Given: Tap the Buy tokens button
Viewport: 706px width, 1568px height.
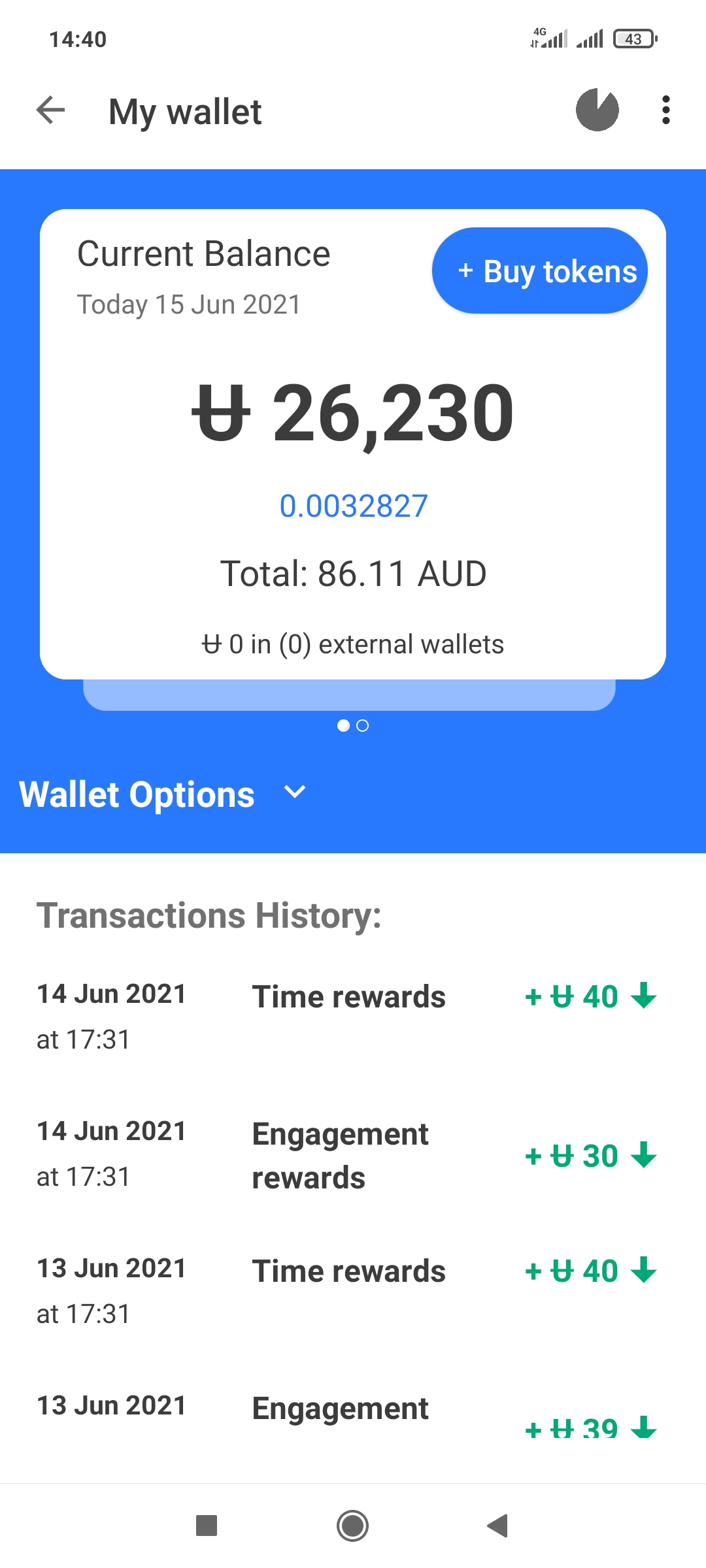Looking at the screenshot, I should (x=539, y=271).
